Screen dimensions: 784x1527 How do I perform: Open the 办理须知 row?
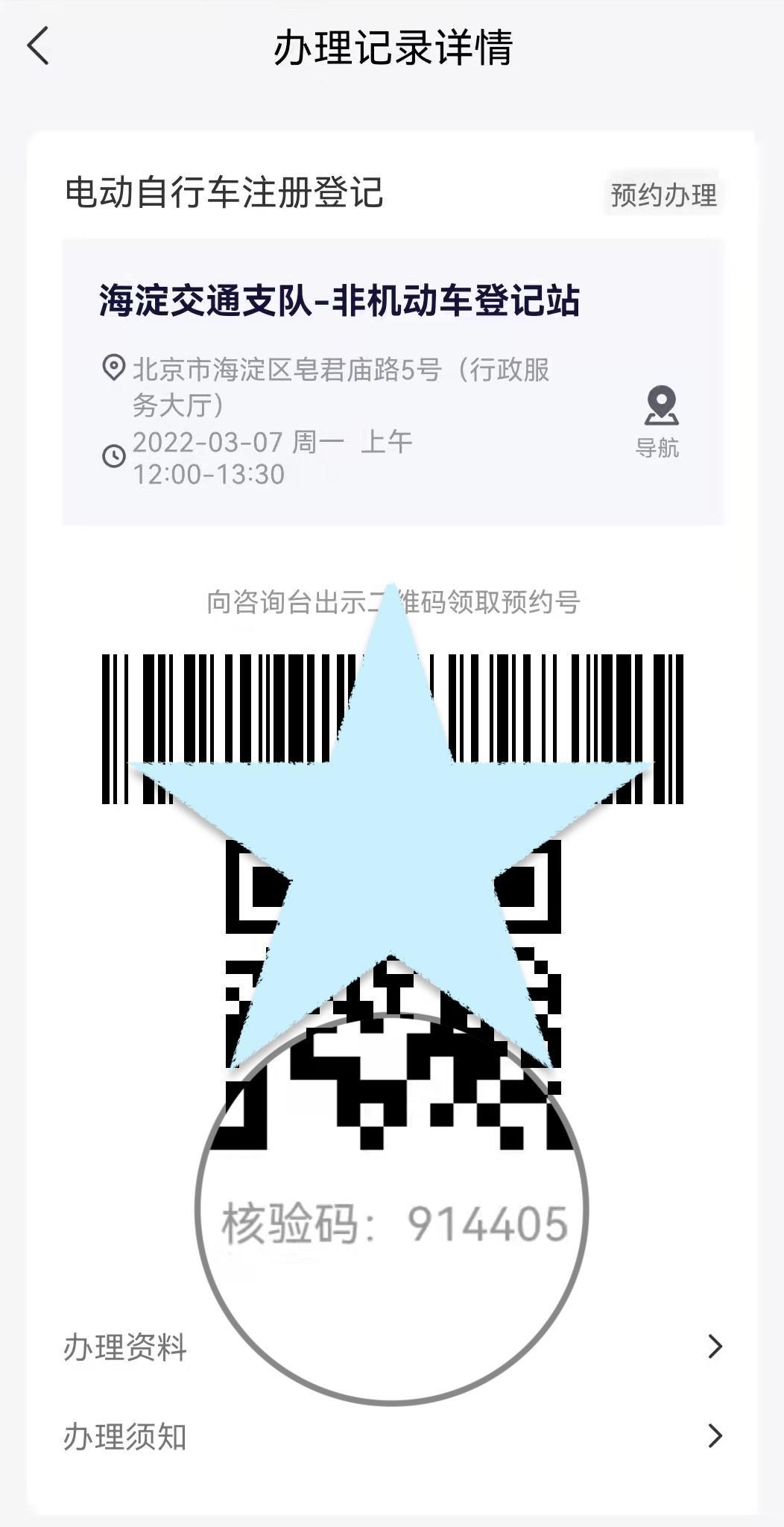(x=393, y=1435)
